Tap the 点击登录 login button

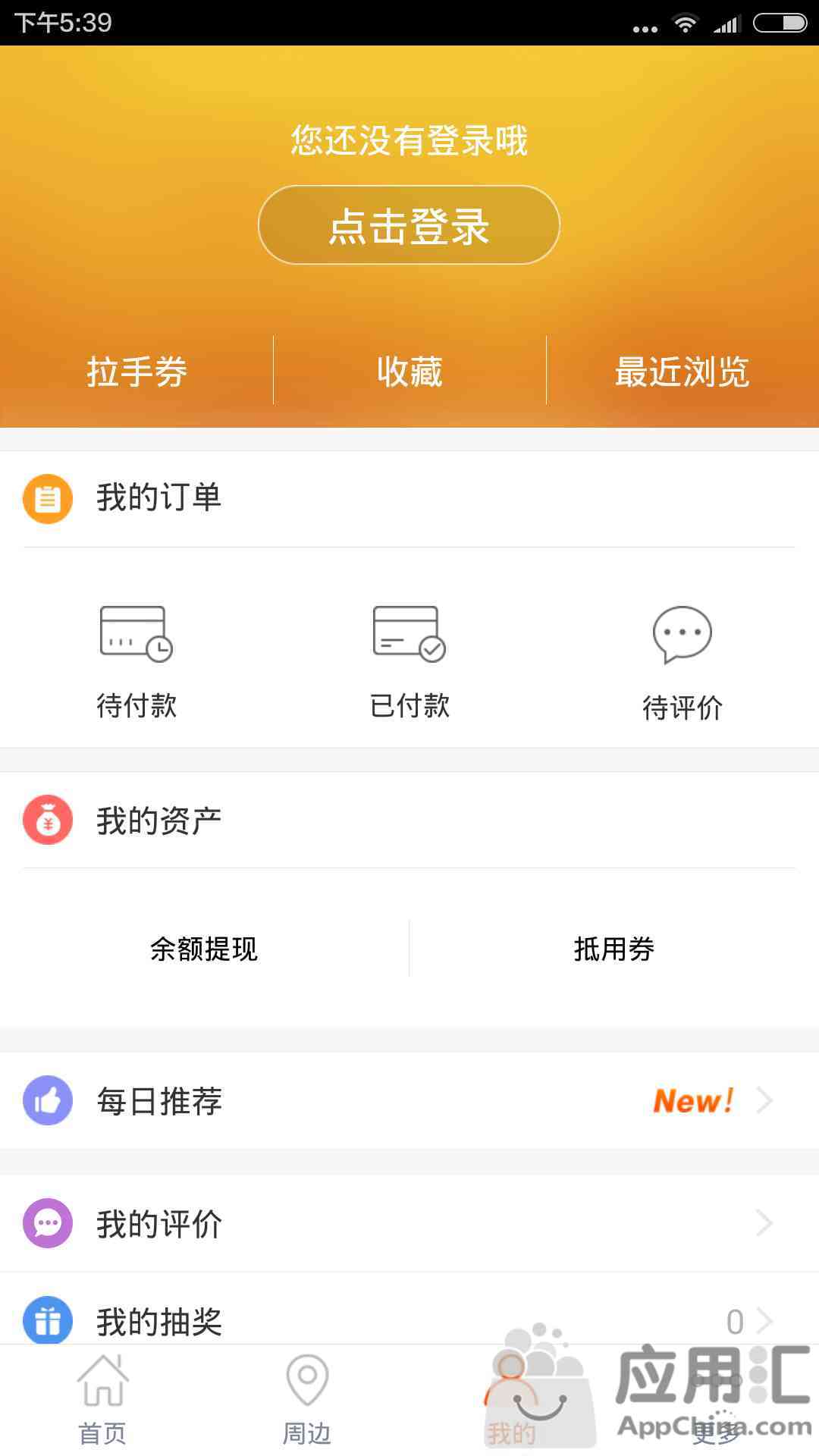click(409, 225)
